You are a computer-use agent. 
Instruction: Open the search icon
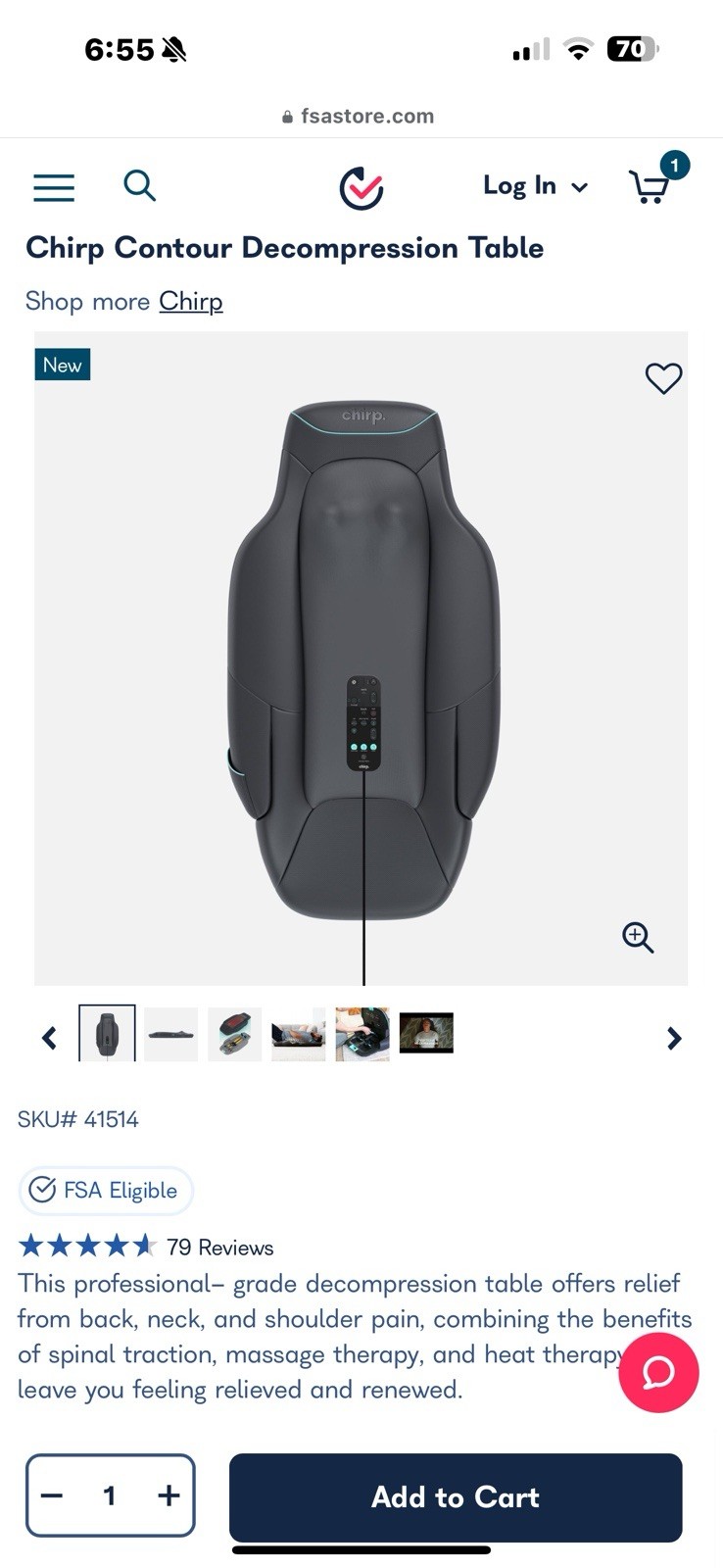pos(139,185)
